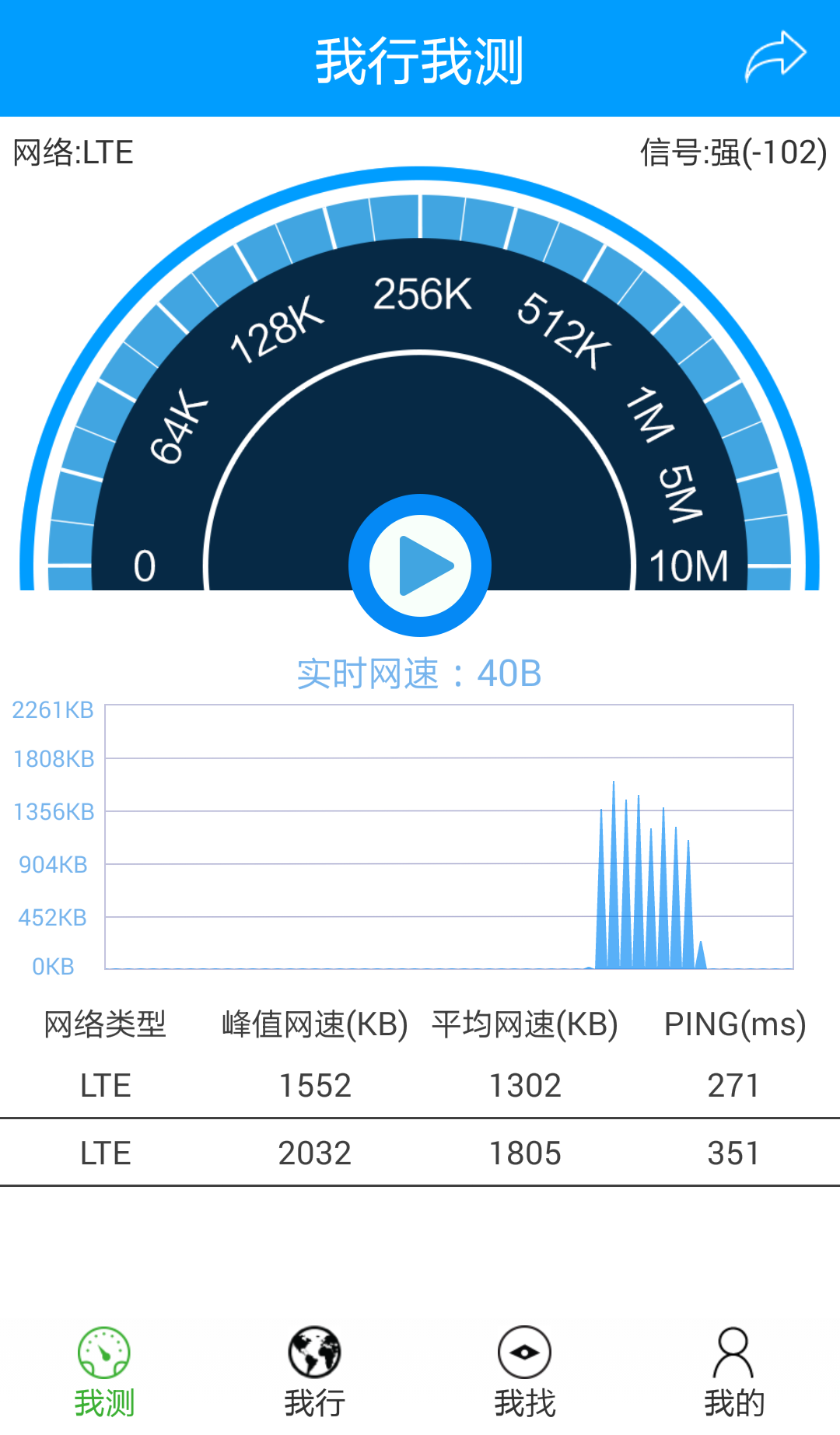Viewport: 840px width, 1435px height.
Task: Select the second LTE result row with PING 351
Action: click(419, 1153)
